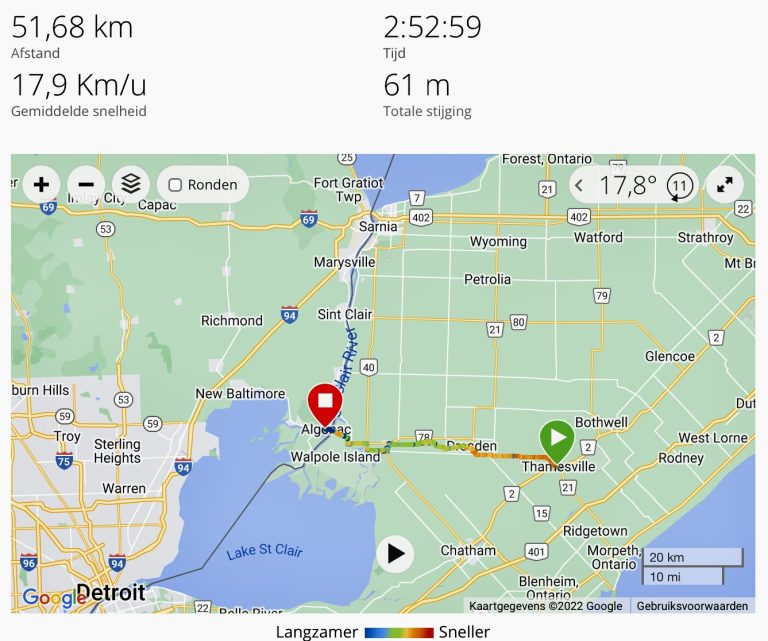
Task: Zoom in on the route map
Action: pos(41,184)
